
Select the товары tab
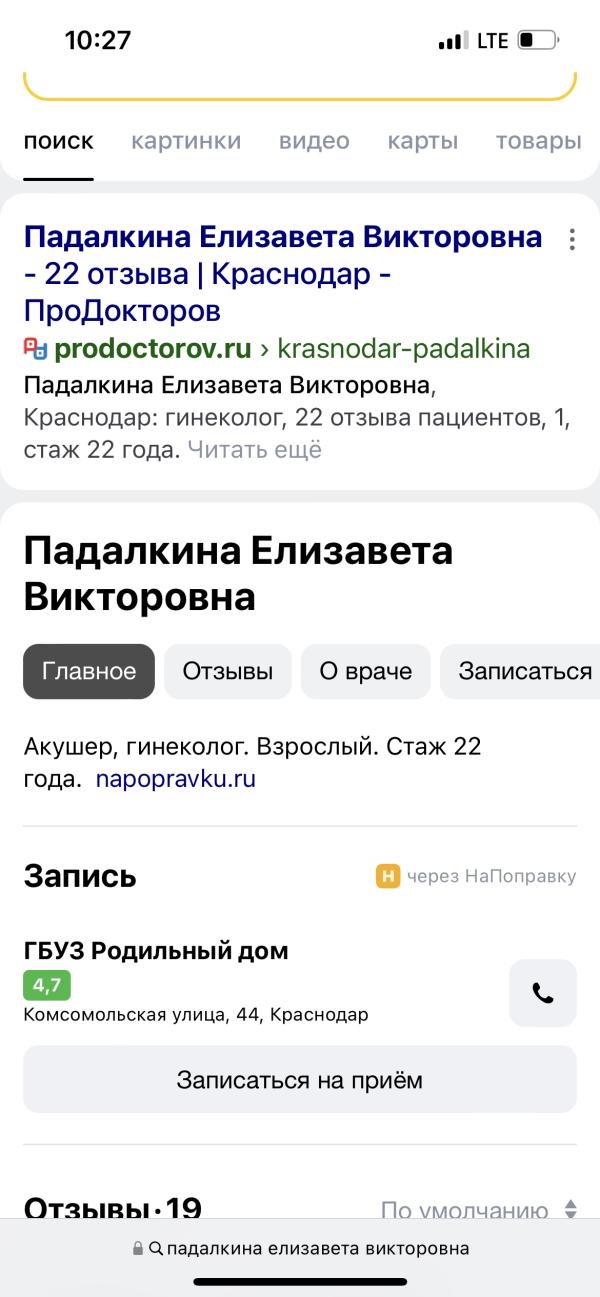[x=538, y=141]
